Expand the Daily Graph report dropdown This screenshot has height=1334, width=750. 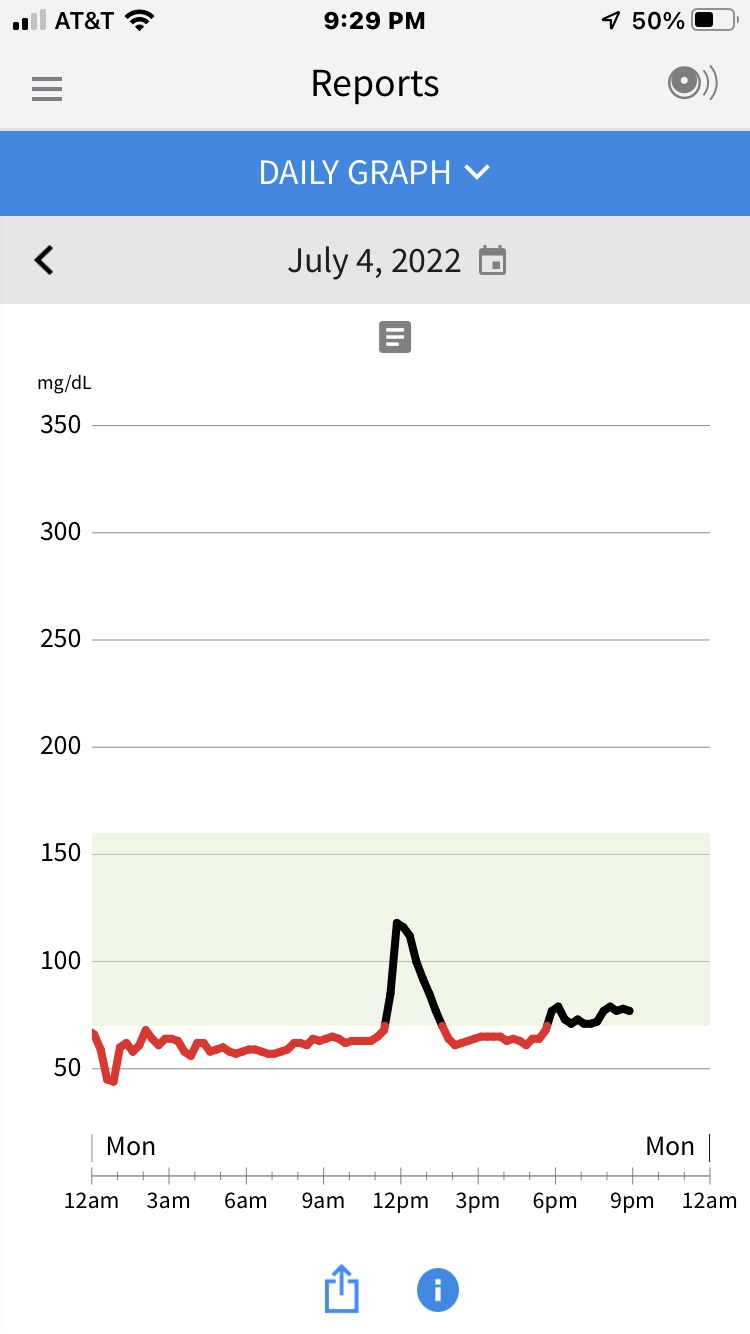pos(375,172)
